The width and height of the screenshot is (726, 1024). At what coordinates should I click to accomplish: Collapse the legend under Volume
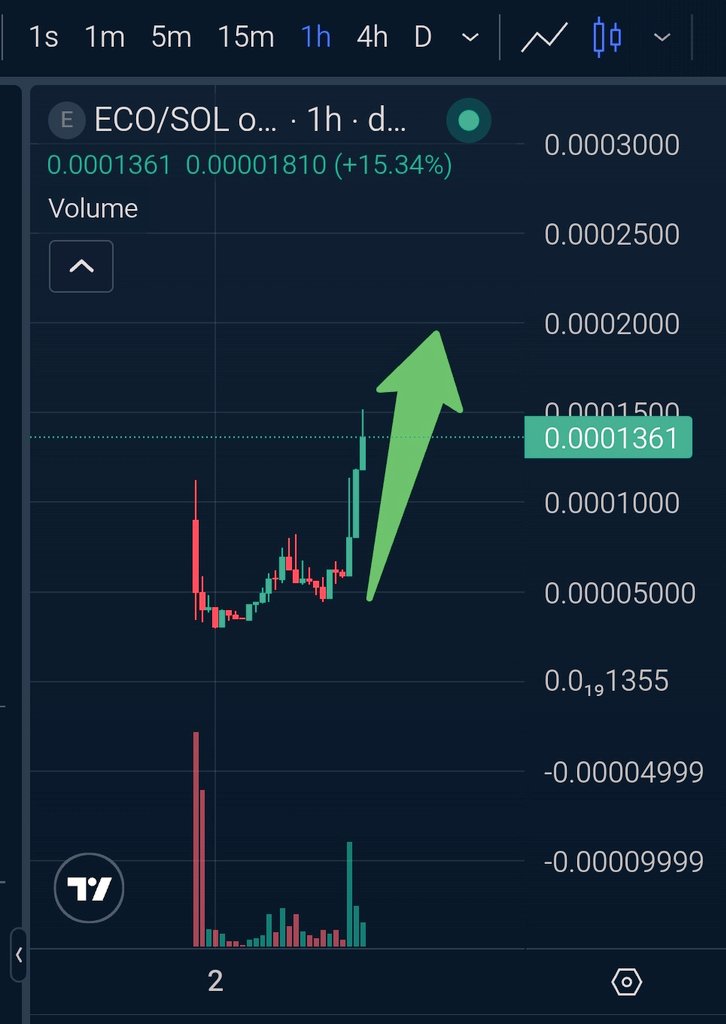click(x=81, y=267)
